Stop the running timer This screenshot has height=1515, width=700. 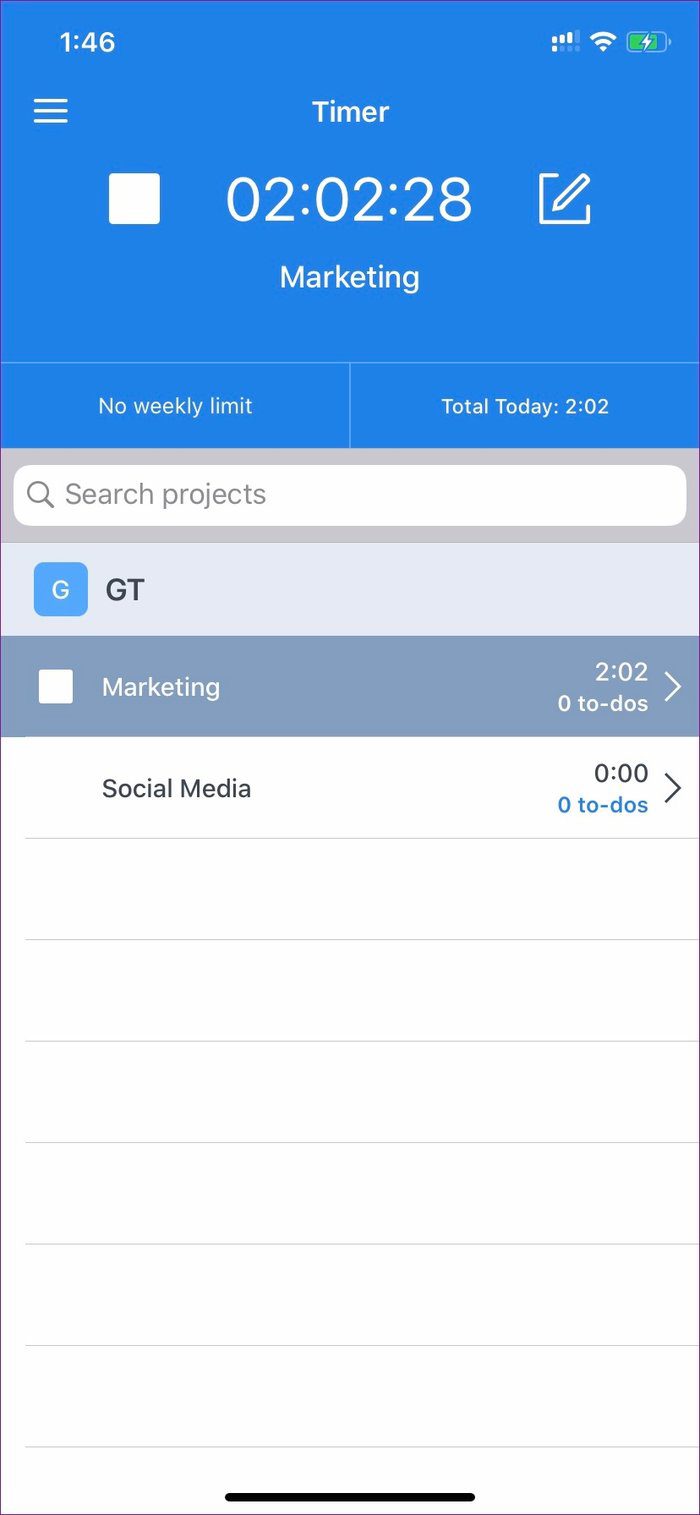click(134, 198)
